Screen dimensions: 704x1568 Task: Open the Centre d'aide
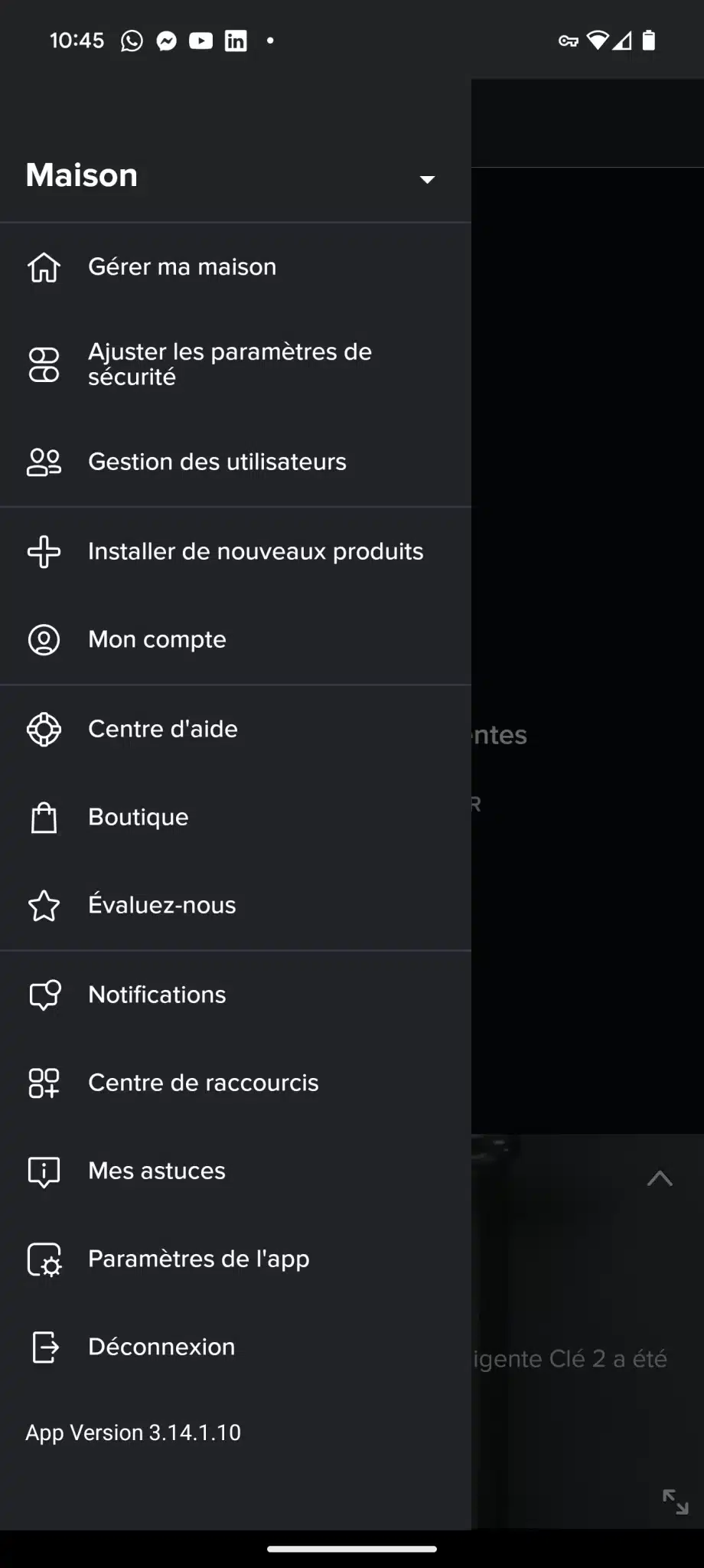[x=236, y=729]
